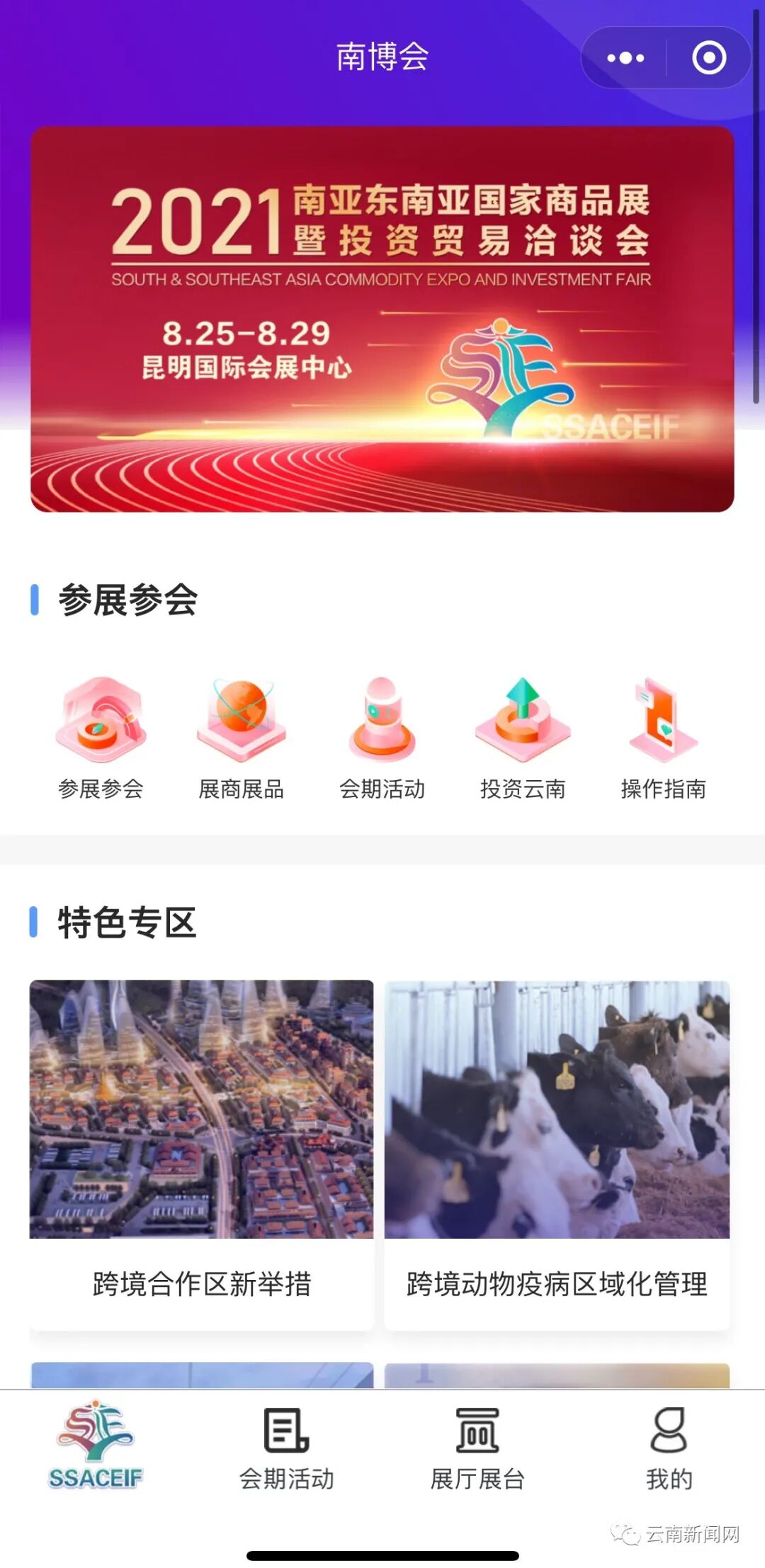
Task: Open the mini program more-options menu
Action: (x=625, y=58)
